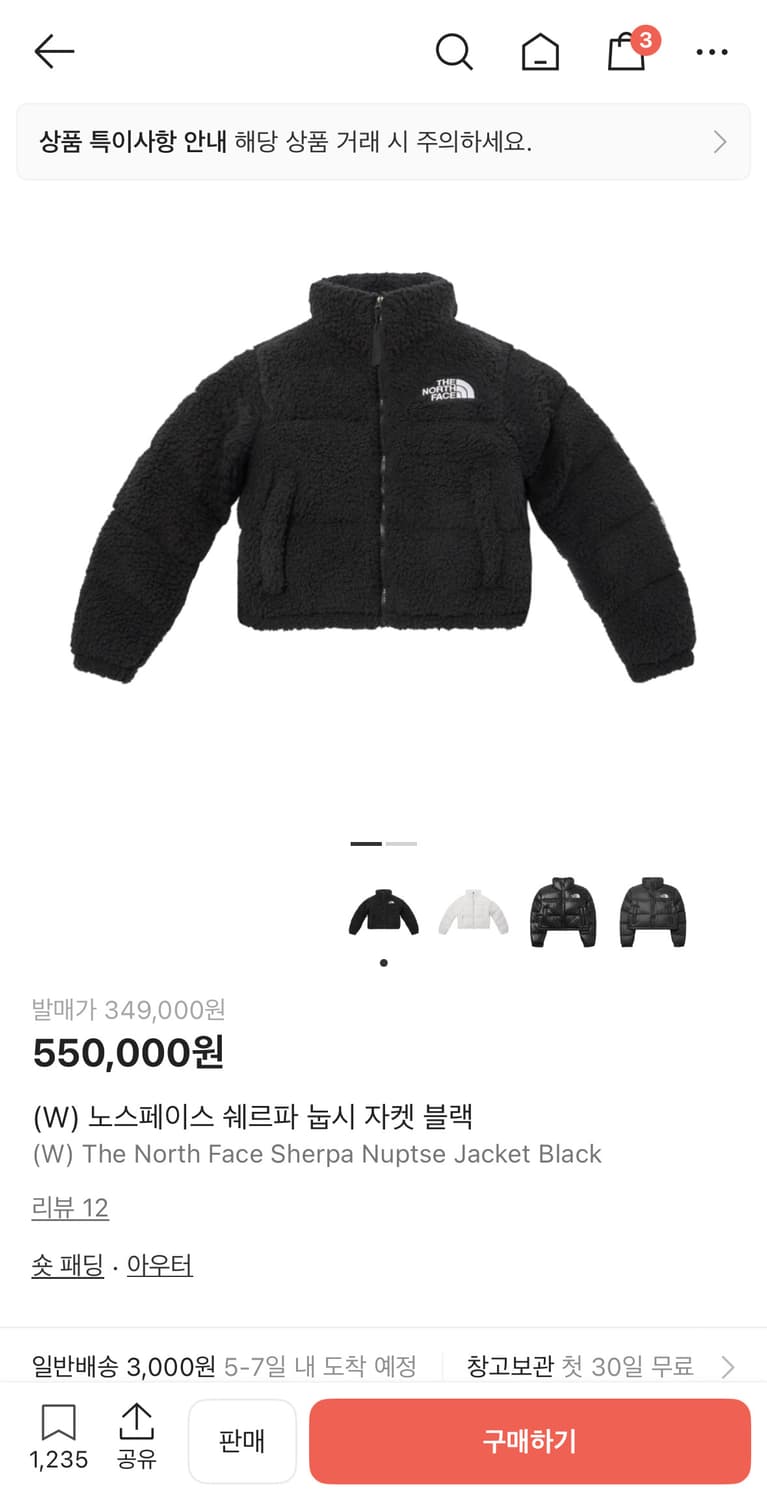Open the shopping cart with 3 items
Viewport: 767px width, 1500px height.
626,51
